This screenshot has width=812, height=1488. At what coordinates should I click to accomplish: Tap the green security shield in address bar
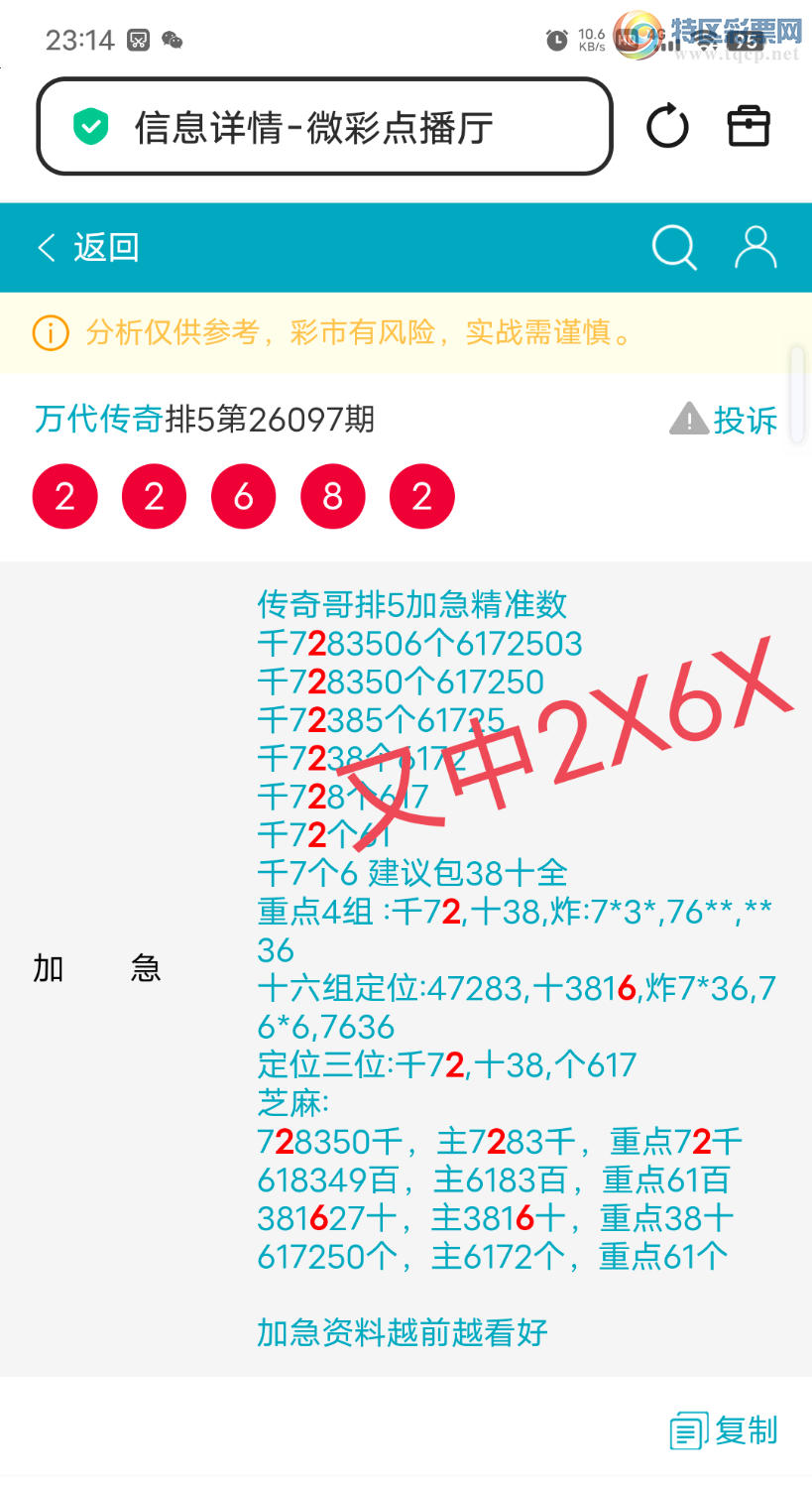click(90, 127)
